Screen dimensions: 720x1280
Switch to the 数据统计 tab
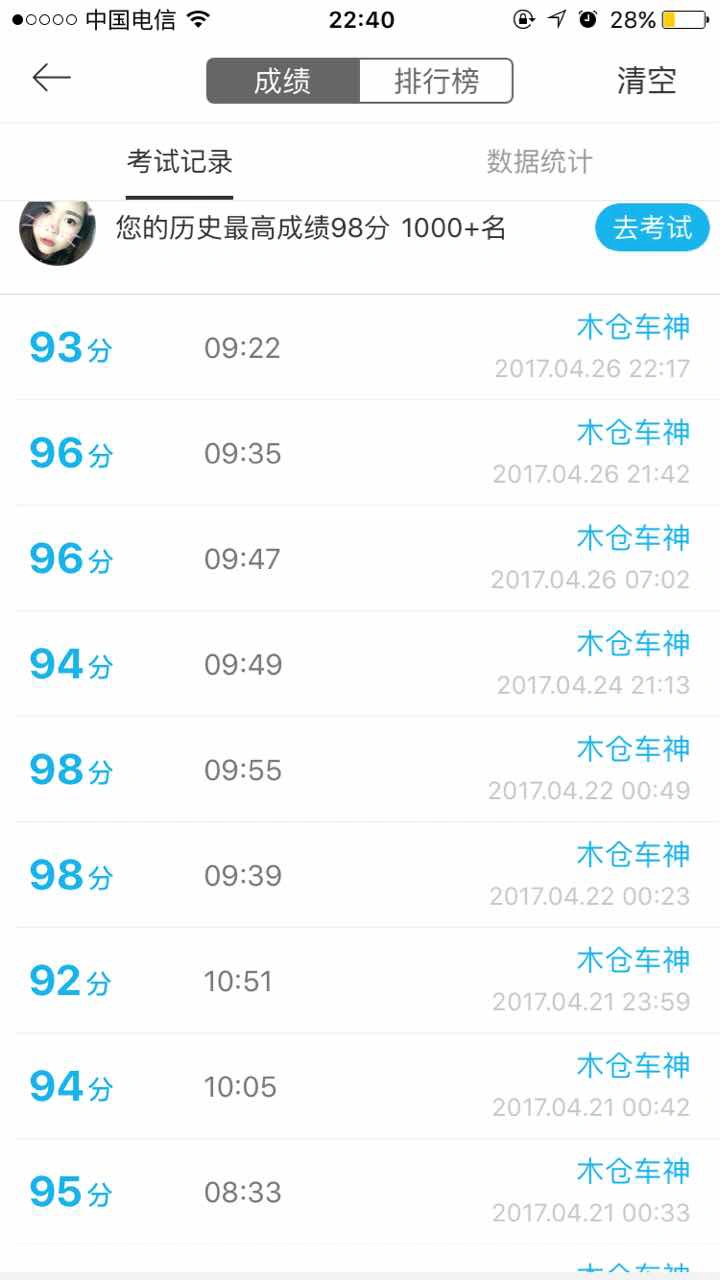[x=540, y=162]
